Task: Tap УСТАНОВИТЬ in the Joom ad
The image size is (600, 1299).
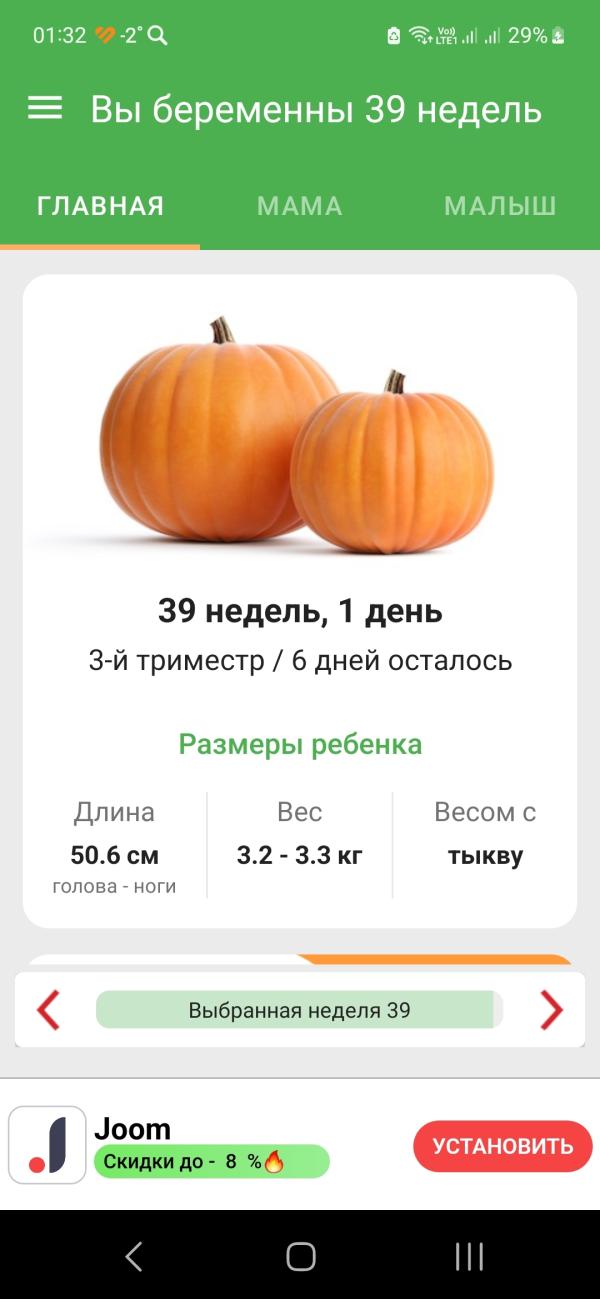Action: click(503, 1146)
